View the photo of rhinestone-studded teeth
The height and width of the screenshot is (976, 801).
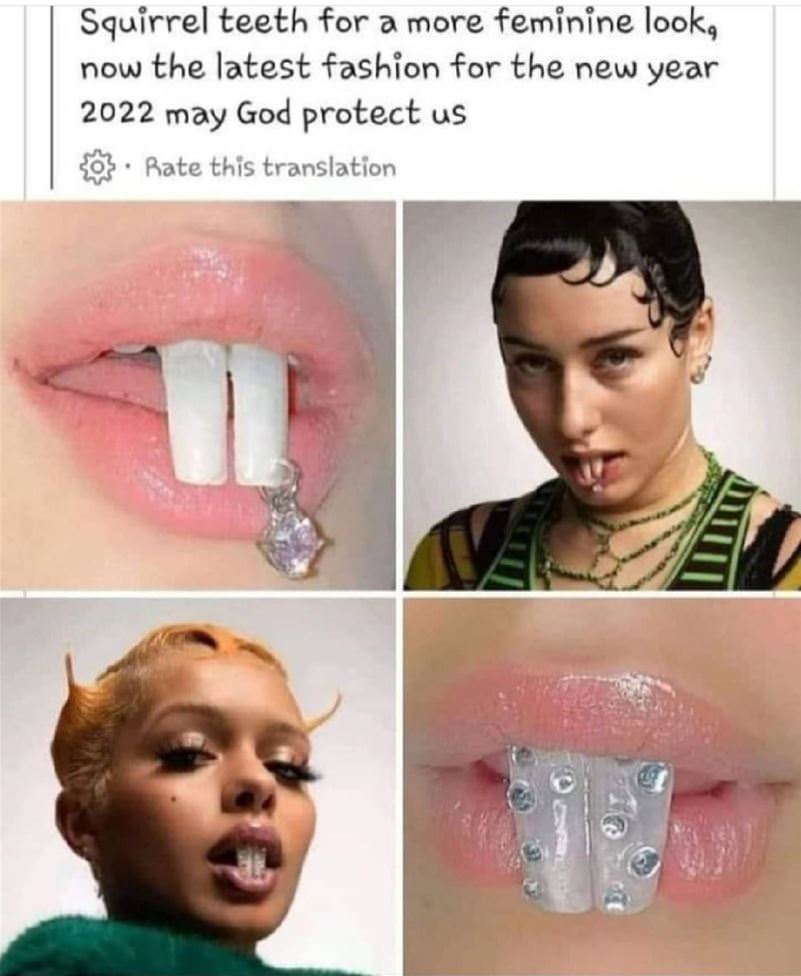tap(602, 785)
